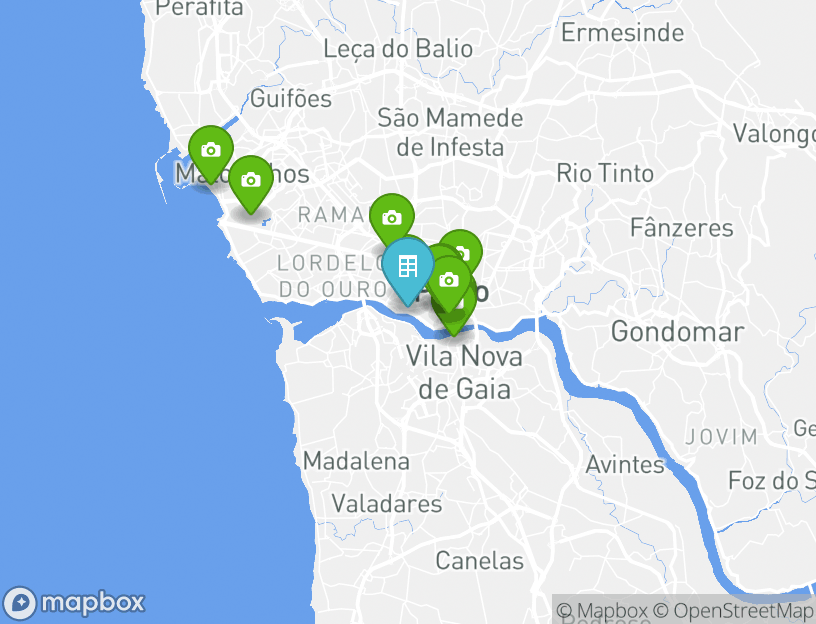Tap the northernmost green camera pin near Matosinhos

tap(211, 150)
